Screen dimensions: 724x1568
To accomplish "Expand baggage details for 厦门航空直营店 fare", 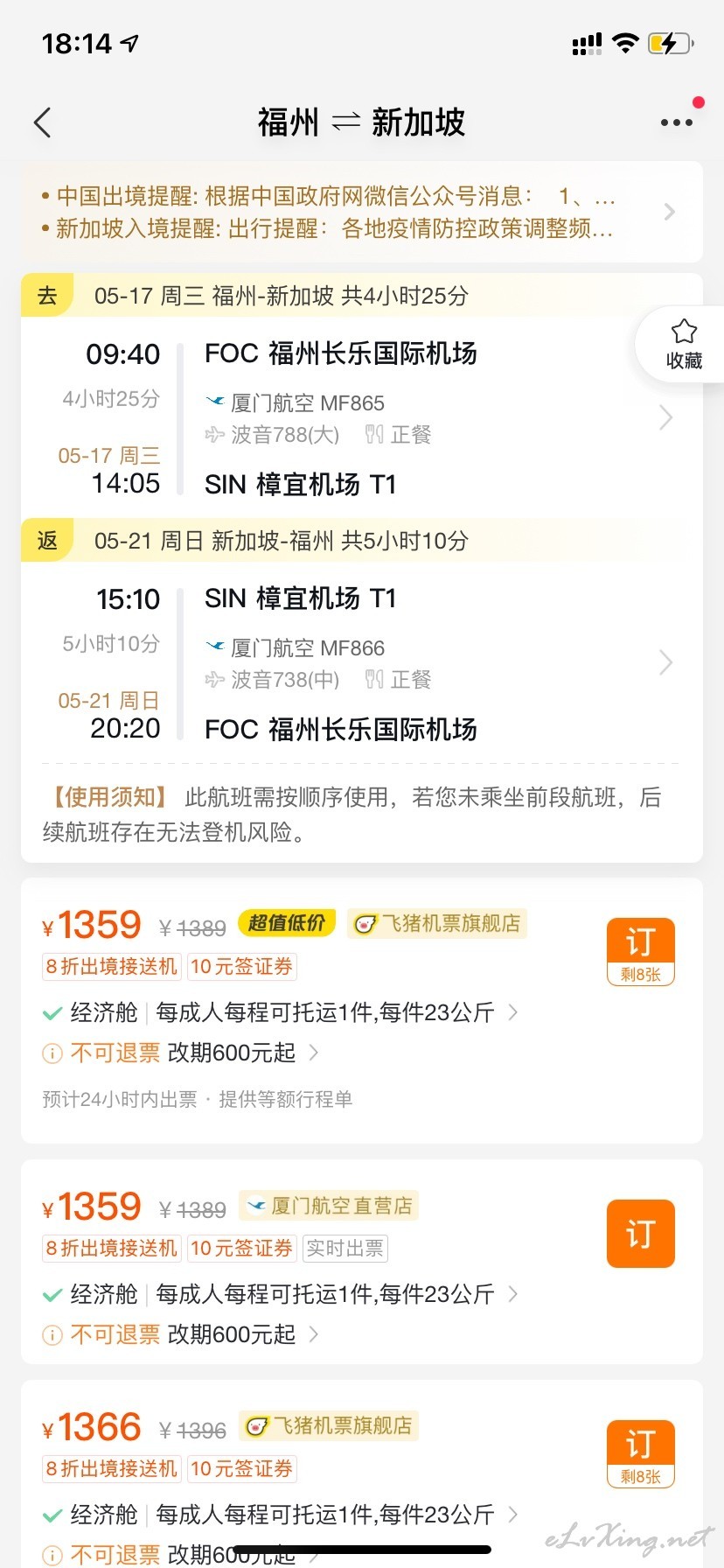I will coord(280,1294).
